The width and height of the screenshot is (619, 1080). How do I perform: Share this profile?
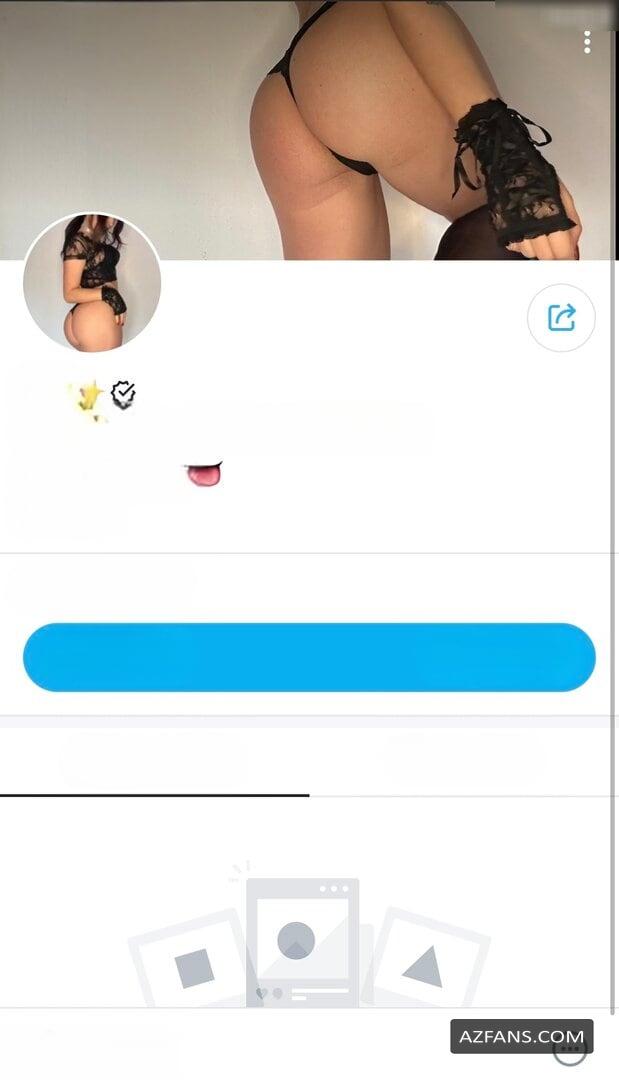pyautogui.click(x=561, y=318)
